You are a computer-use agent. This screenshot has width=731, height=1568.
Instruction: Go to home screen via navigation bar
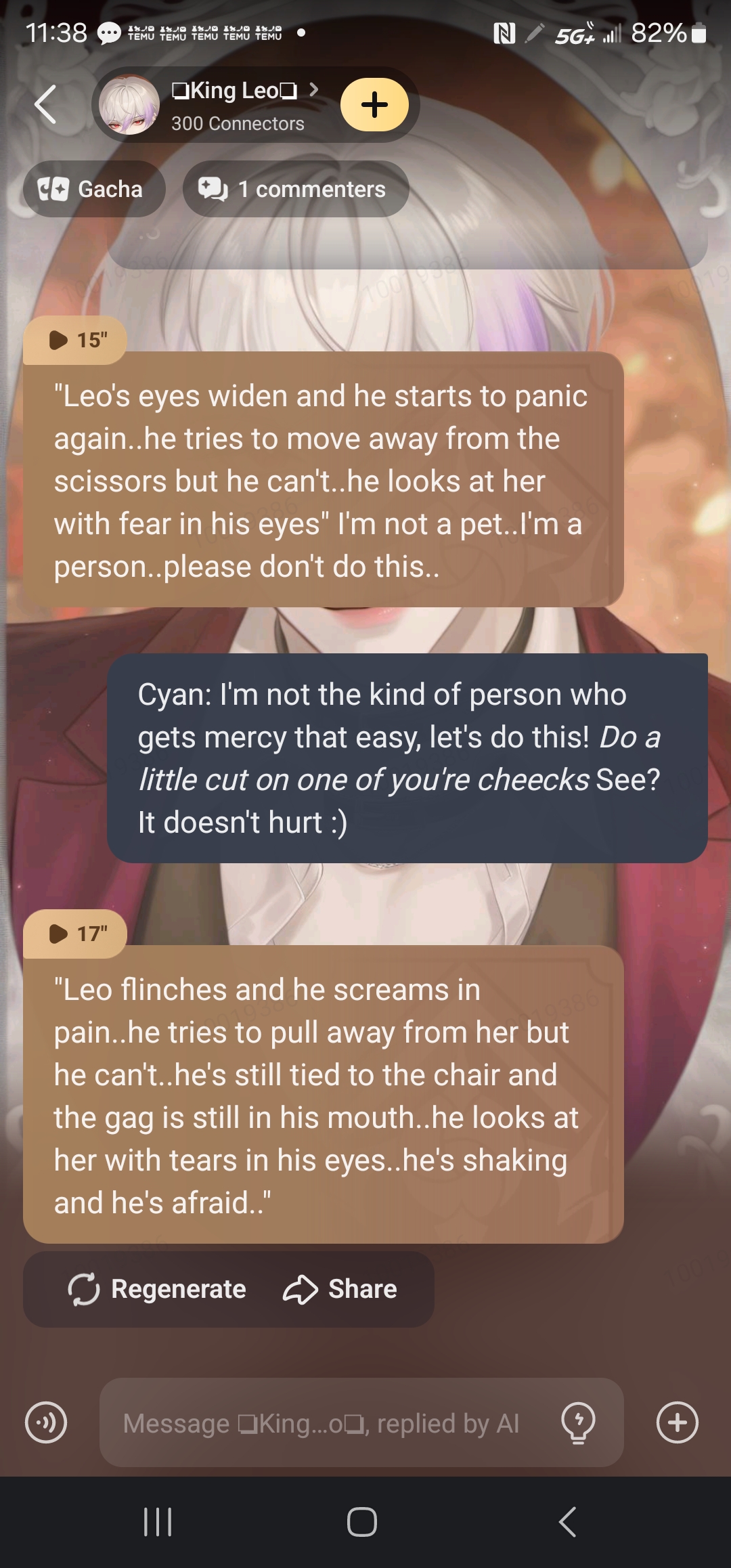pos(362,1522)
